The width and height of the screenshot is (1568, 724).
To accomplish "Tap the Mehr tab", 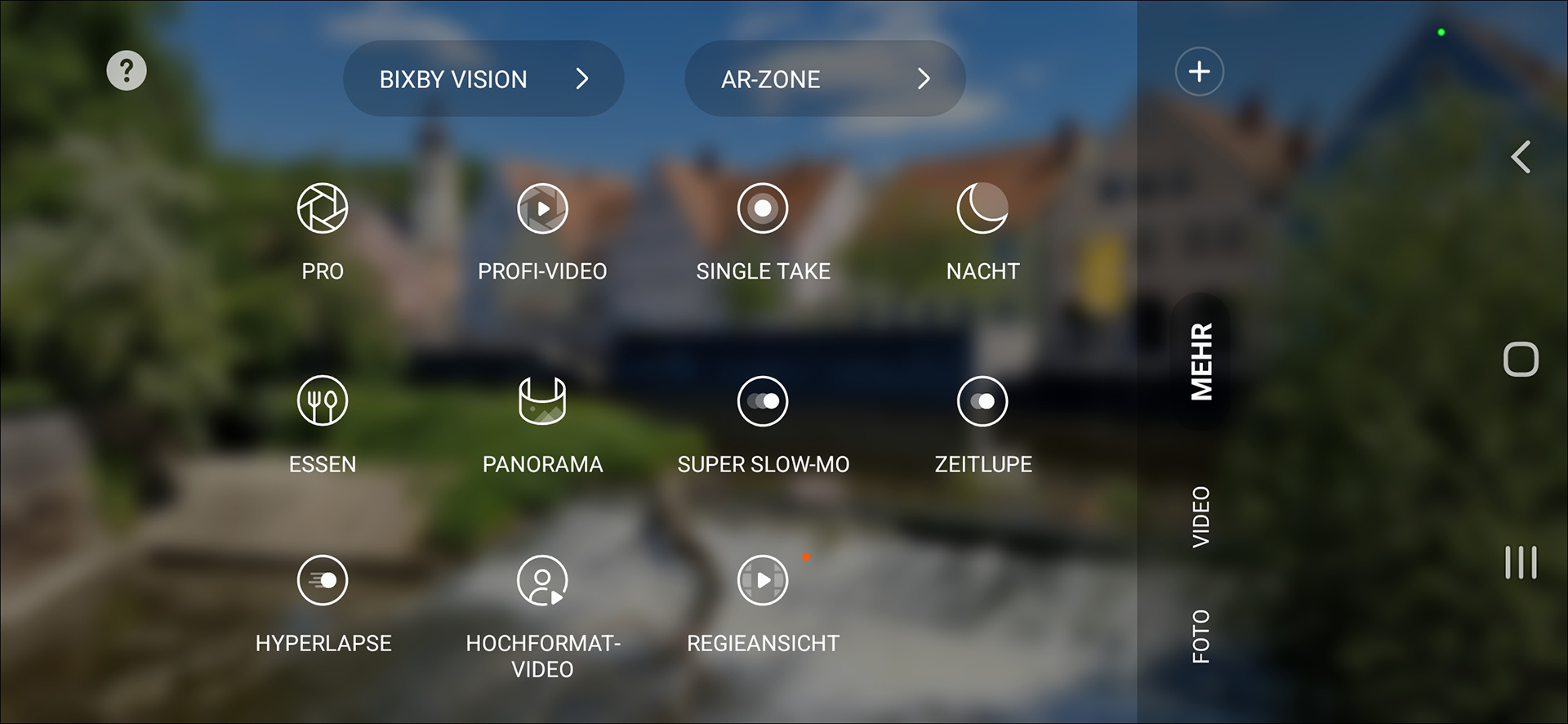I will pos(1200,361).
